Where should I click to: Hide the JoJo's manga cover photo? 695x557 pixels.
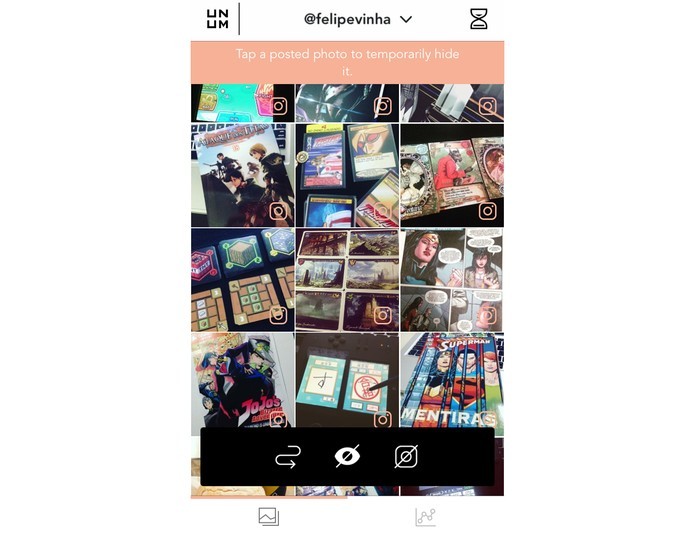[x=242, y=380]
